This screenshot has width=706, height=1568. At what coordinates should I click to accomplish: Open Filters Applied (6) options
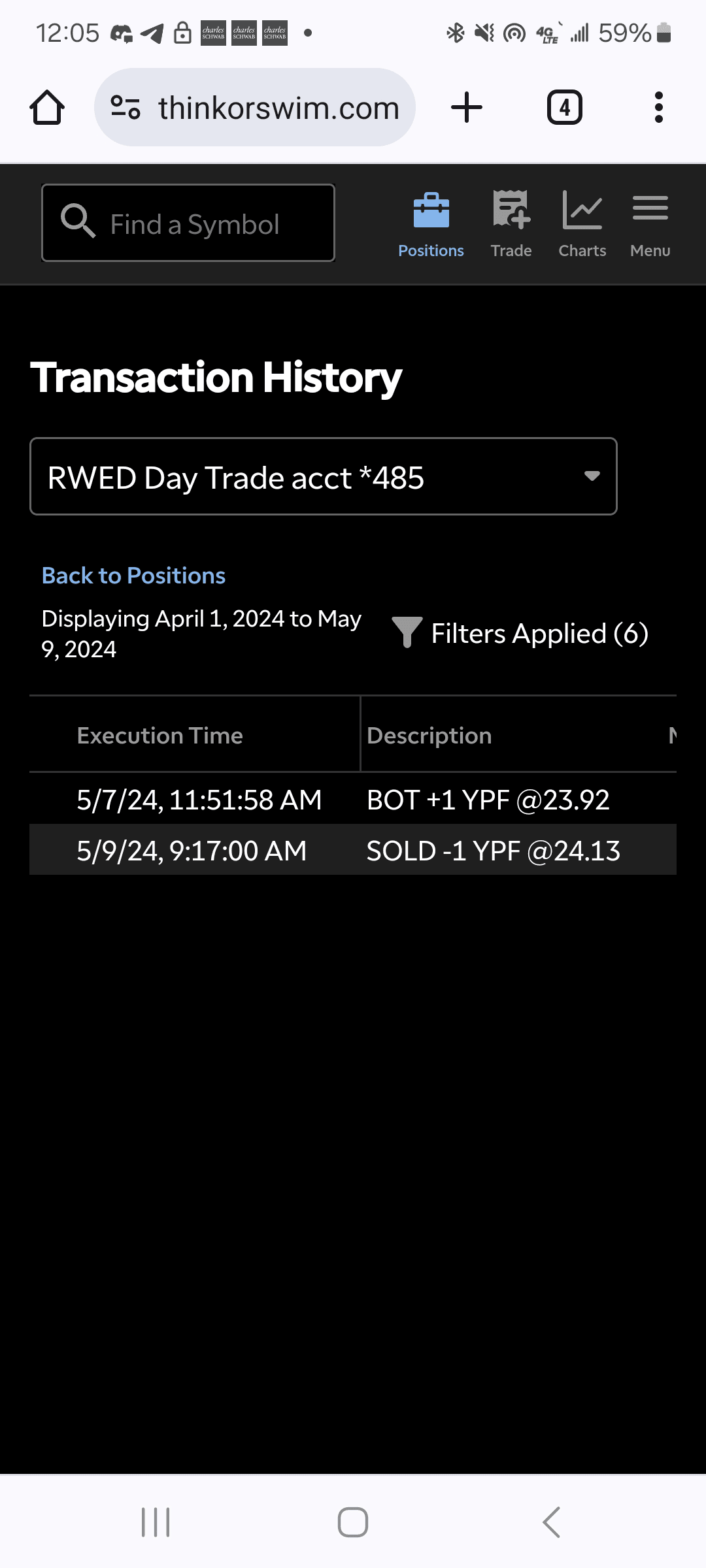click(x=520, y=633)
